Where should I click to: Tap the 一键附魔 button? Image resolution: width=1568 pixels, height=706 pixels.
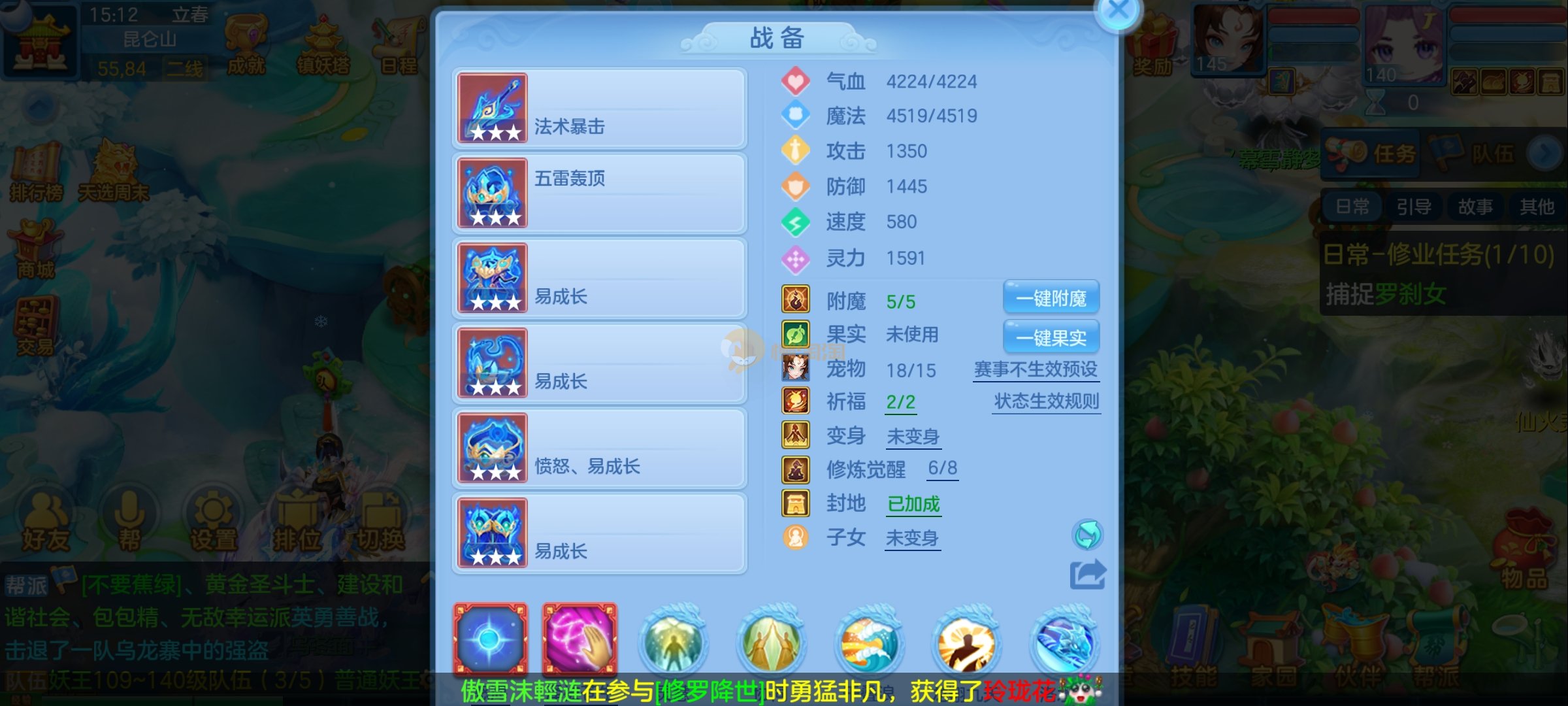1051,299
